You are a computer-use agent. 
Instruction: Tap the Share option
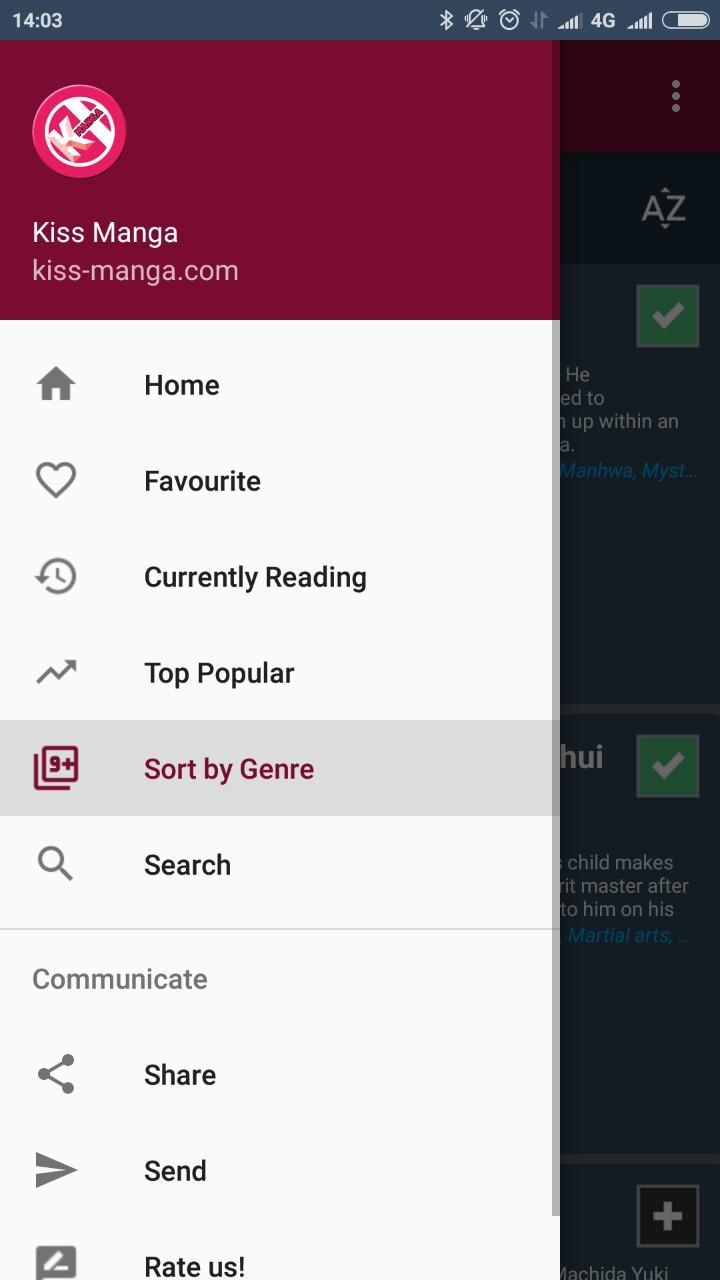click(180, 1075)
